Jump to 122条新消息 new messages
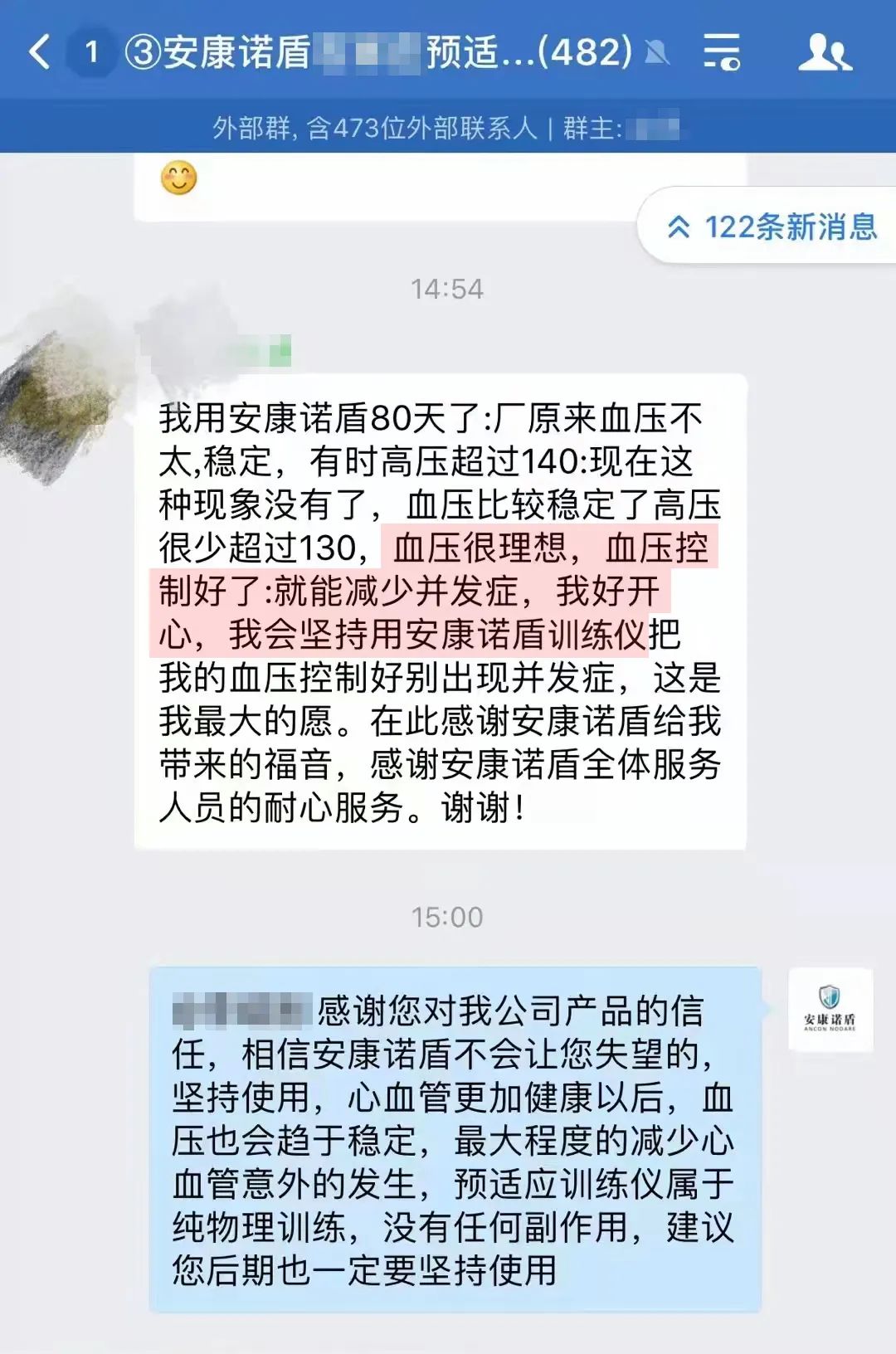 (772, 226)
